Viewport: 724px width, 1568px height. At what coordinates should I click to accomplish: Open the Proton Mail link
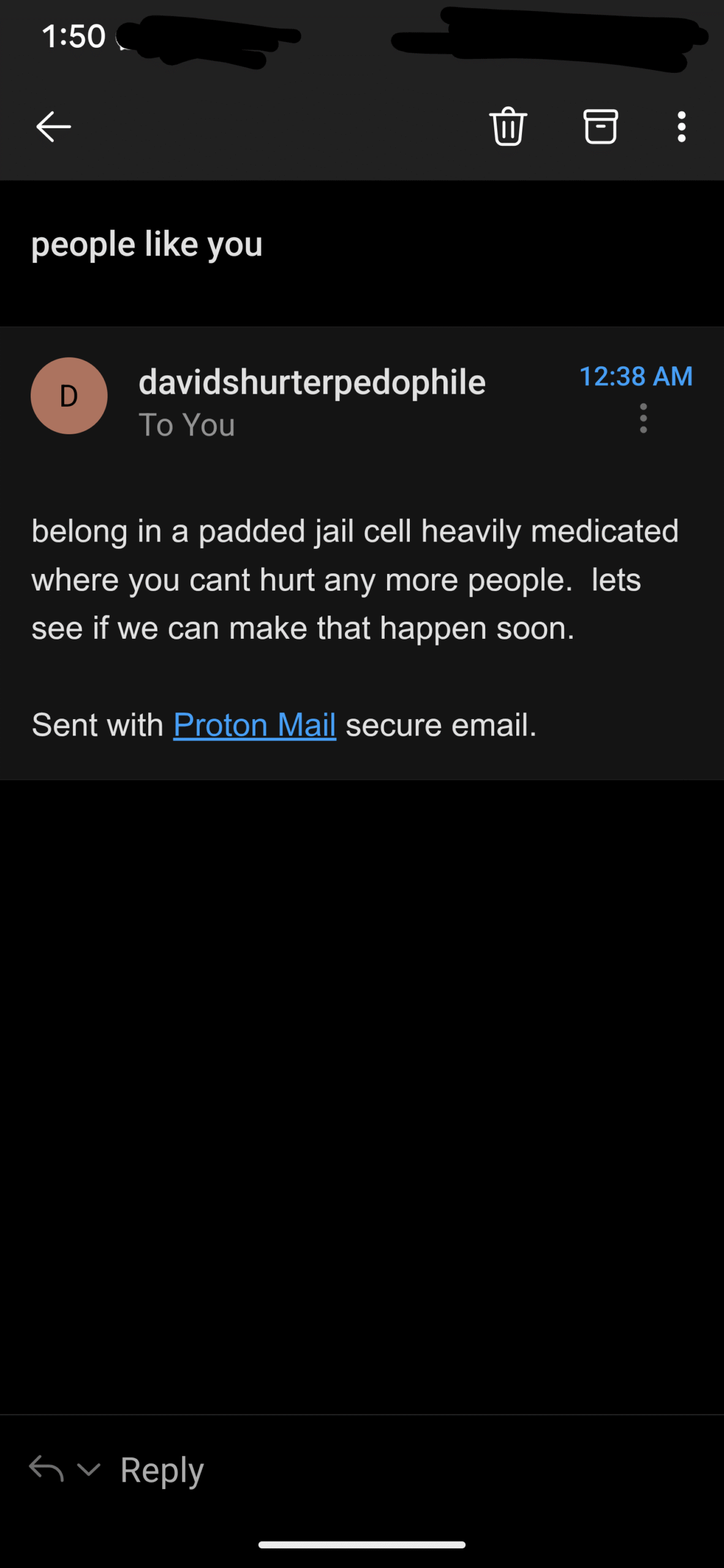pos(255,725)
